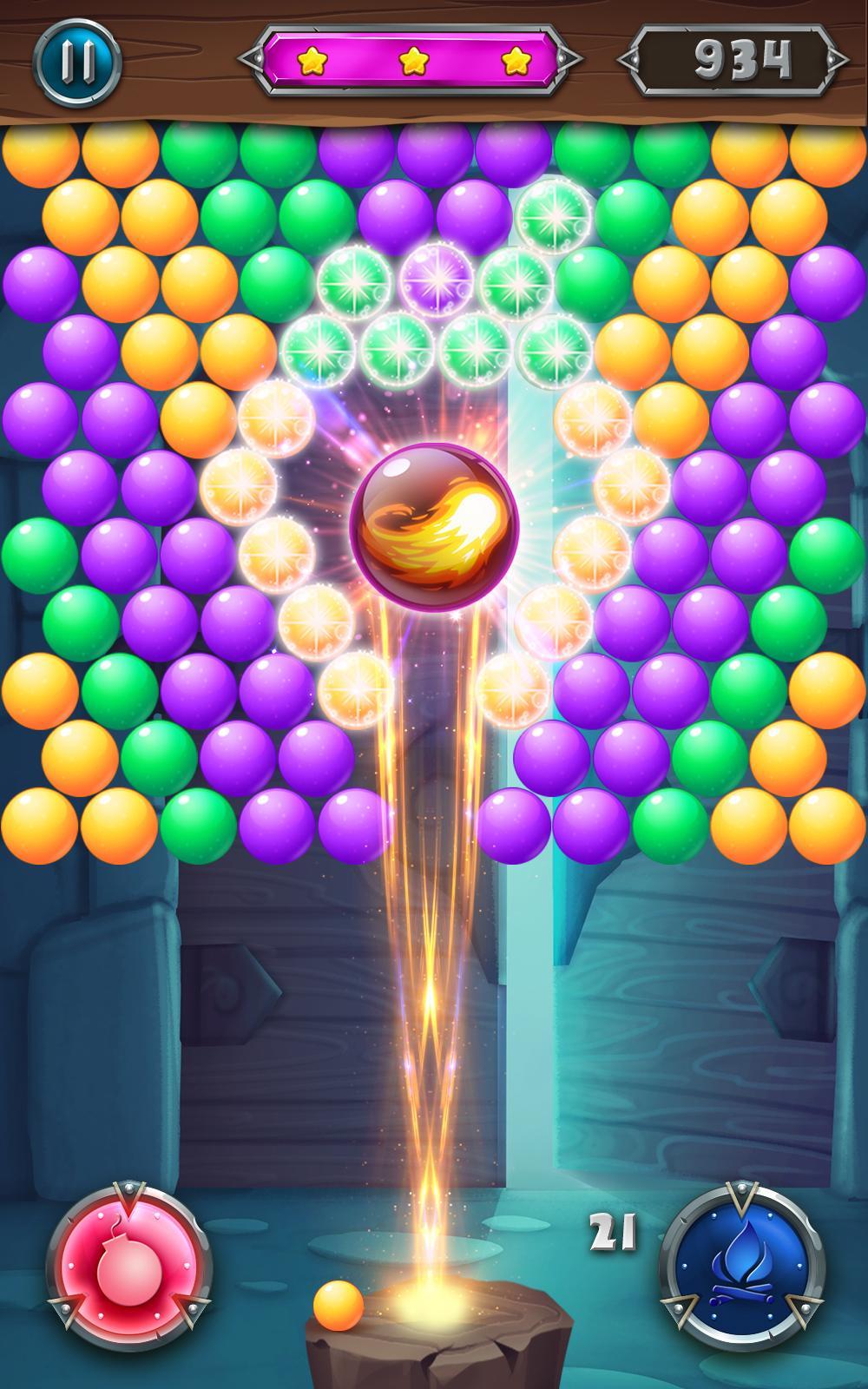
Task: Swap to the small orange next bubble
Action: [x=338, y=1305]
